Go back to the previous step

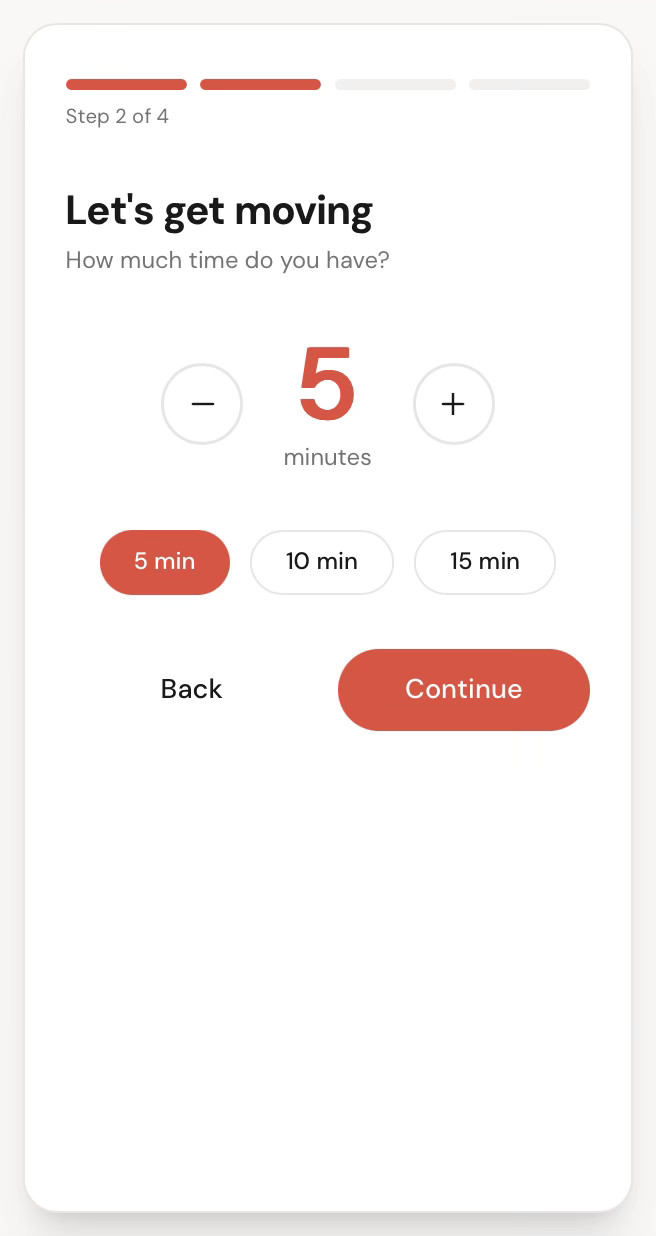(192, 689)
